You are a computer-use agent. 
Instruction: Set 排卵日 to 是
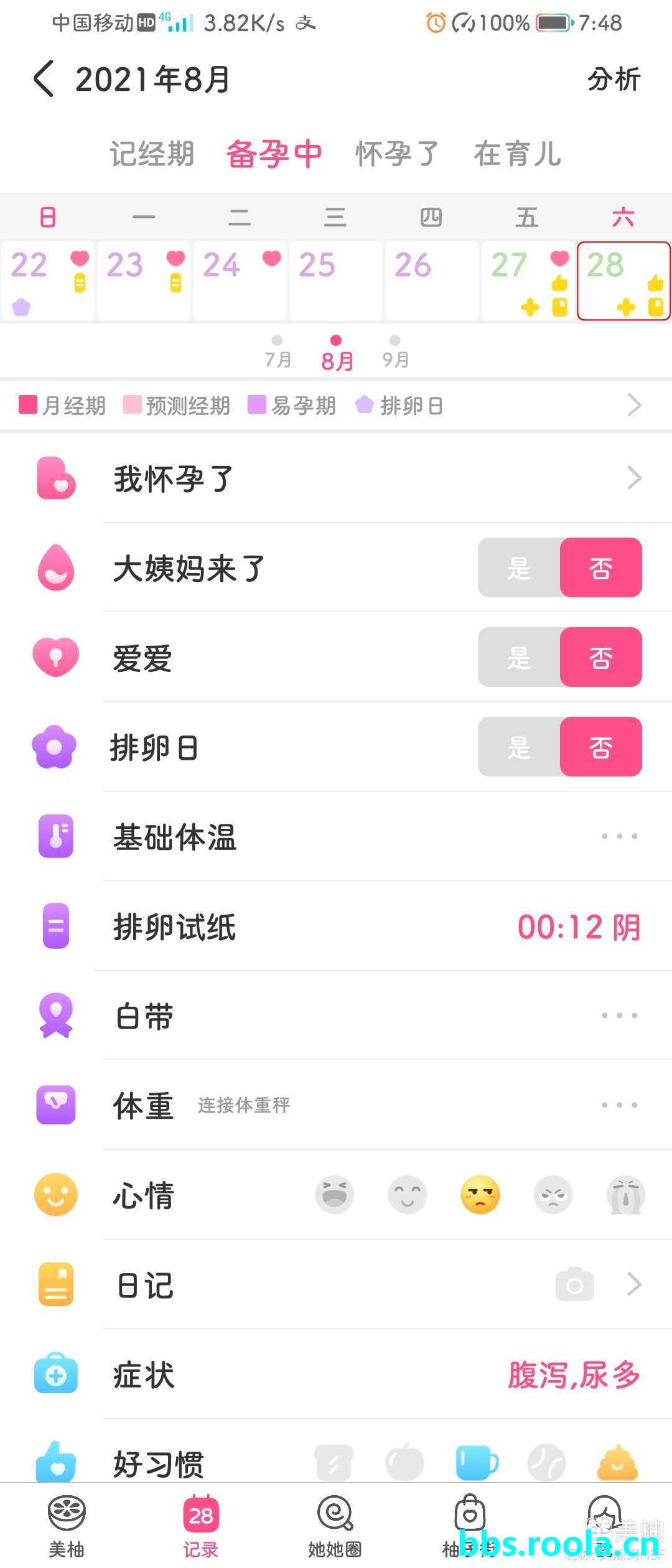[519, 747]
